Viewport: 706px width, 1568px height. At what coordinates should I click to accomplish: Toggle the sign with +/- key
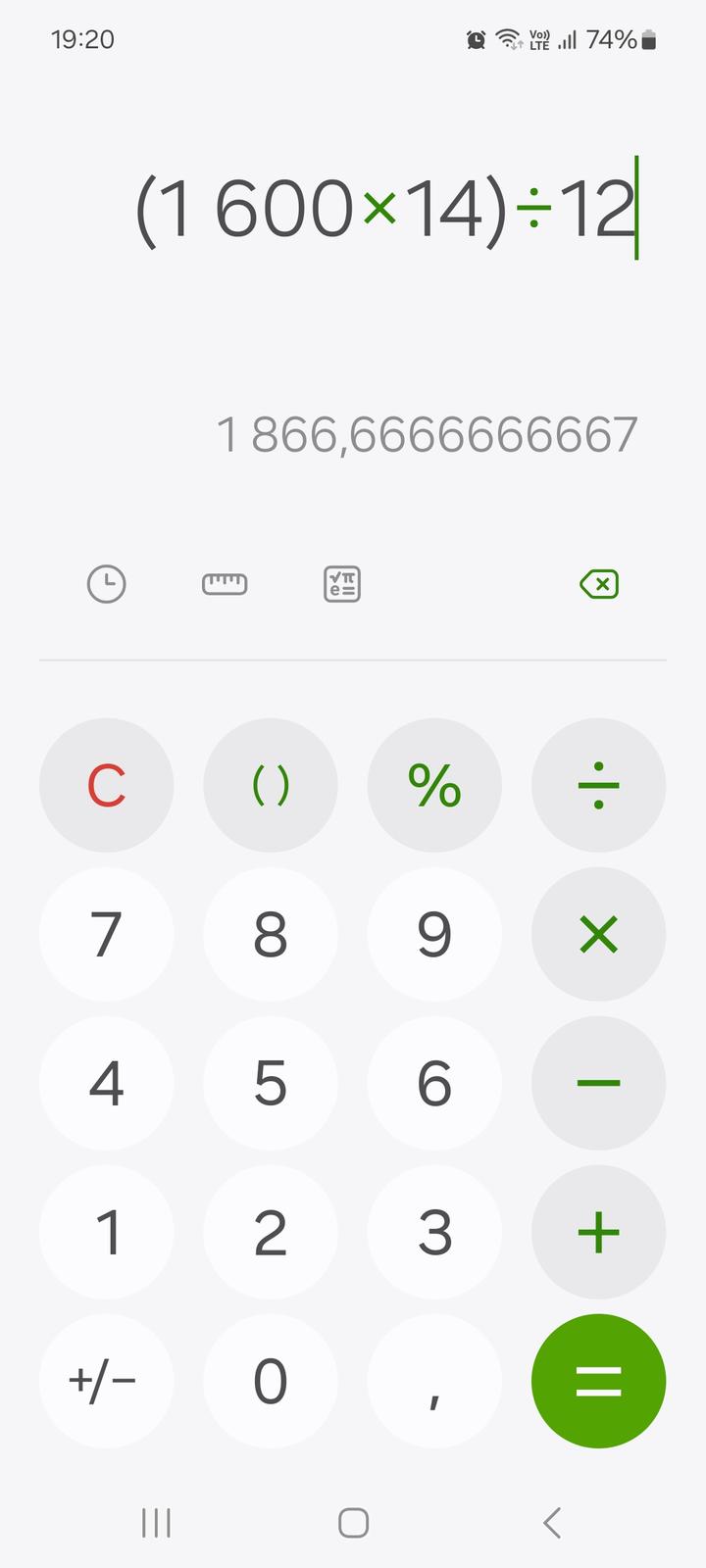[x=106, y=1381]
